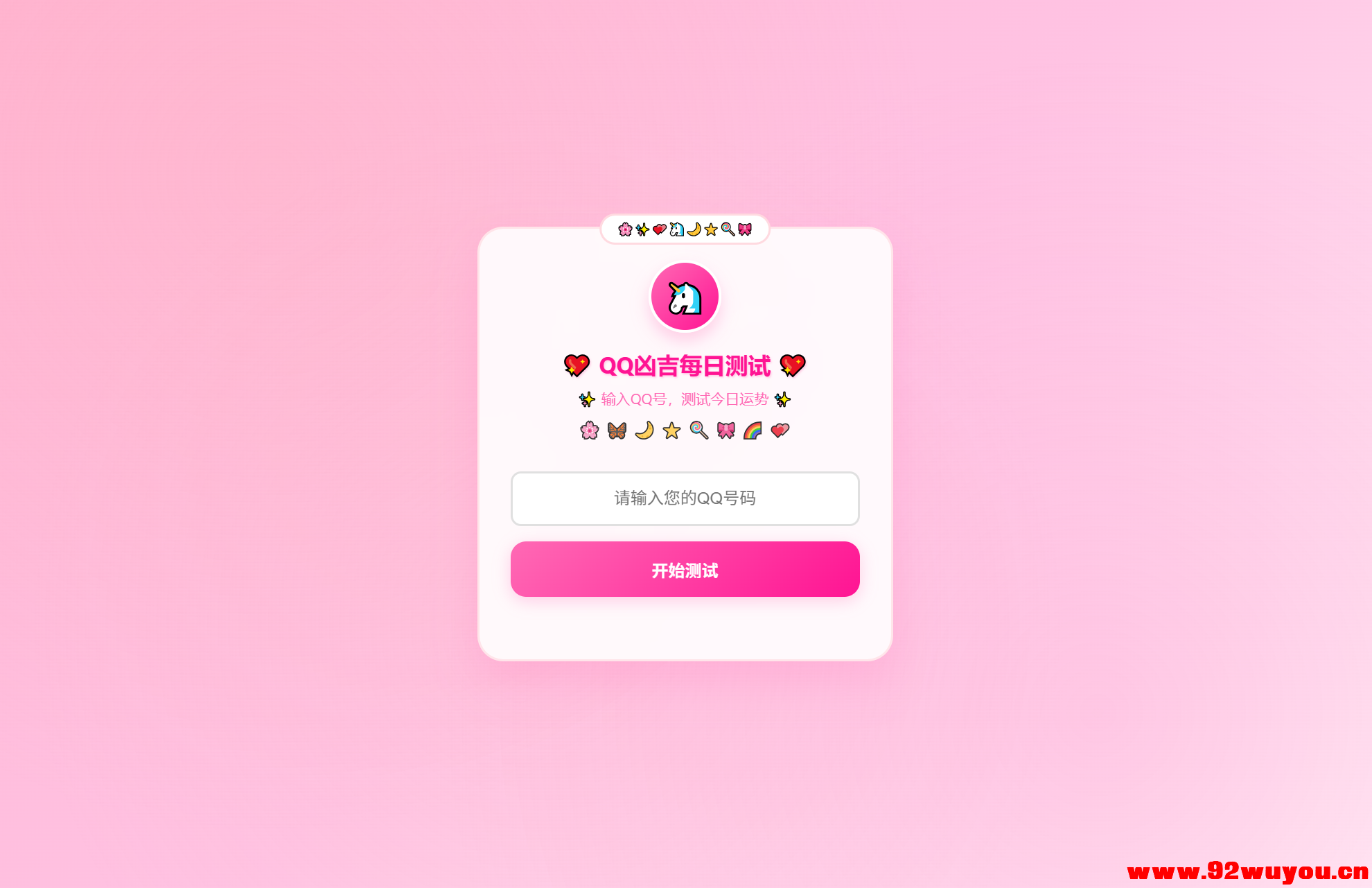Focus the QQ number input field
Viewport: 1372px width, 888px height.
(685, 498)
